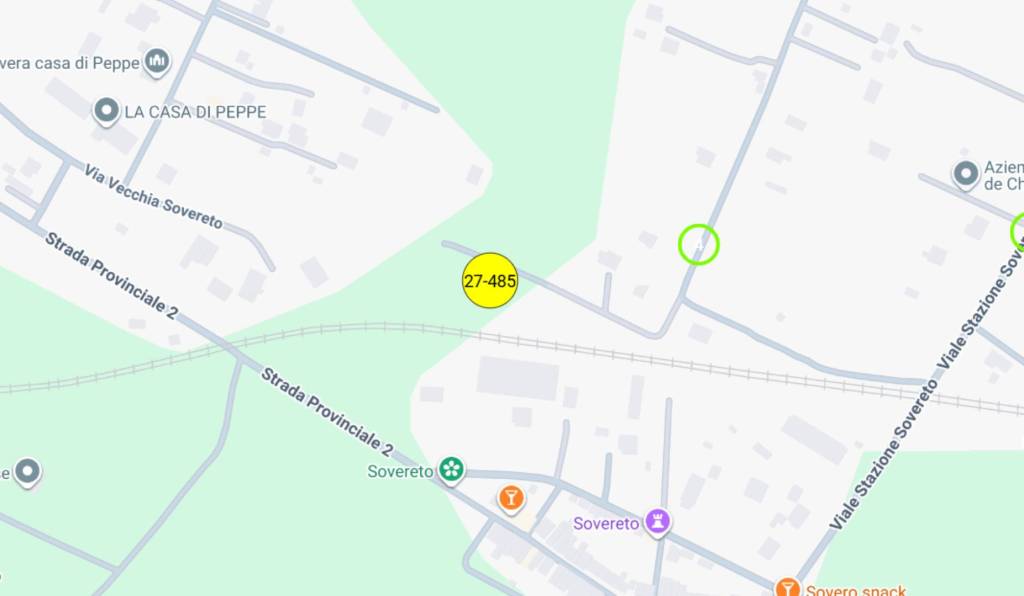Viewport: 1024px width, 596px height.
Task: Open the purple Sovereto landmark pin
Action: click(657, 521)
